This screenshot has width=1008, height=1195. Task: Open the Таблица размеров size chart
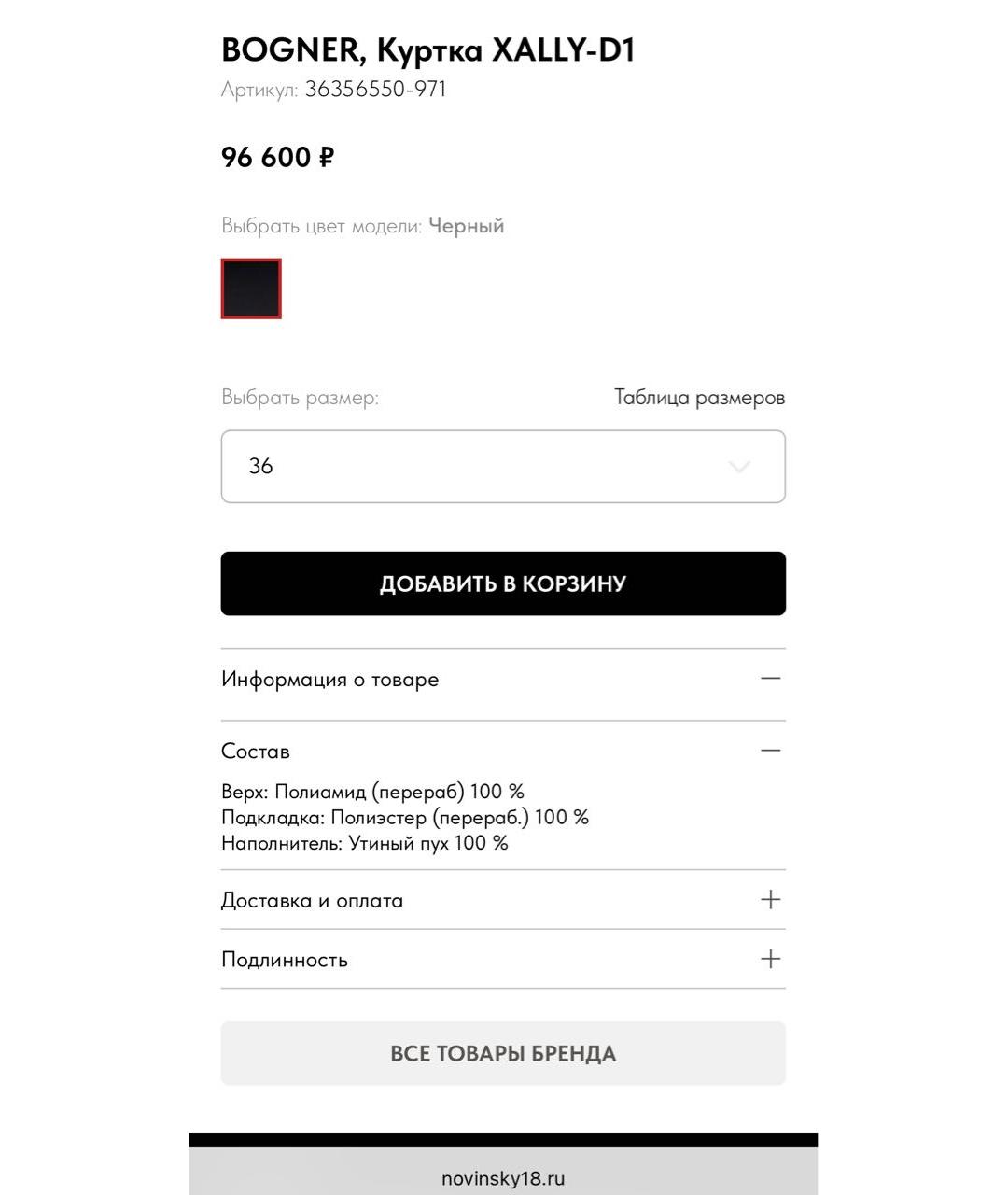(699, 398)
